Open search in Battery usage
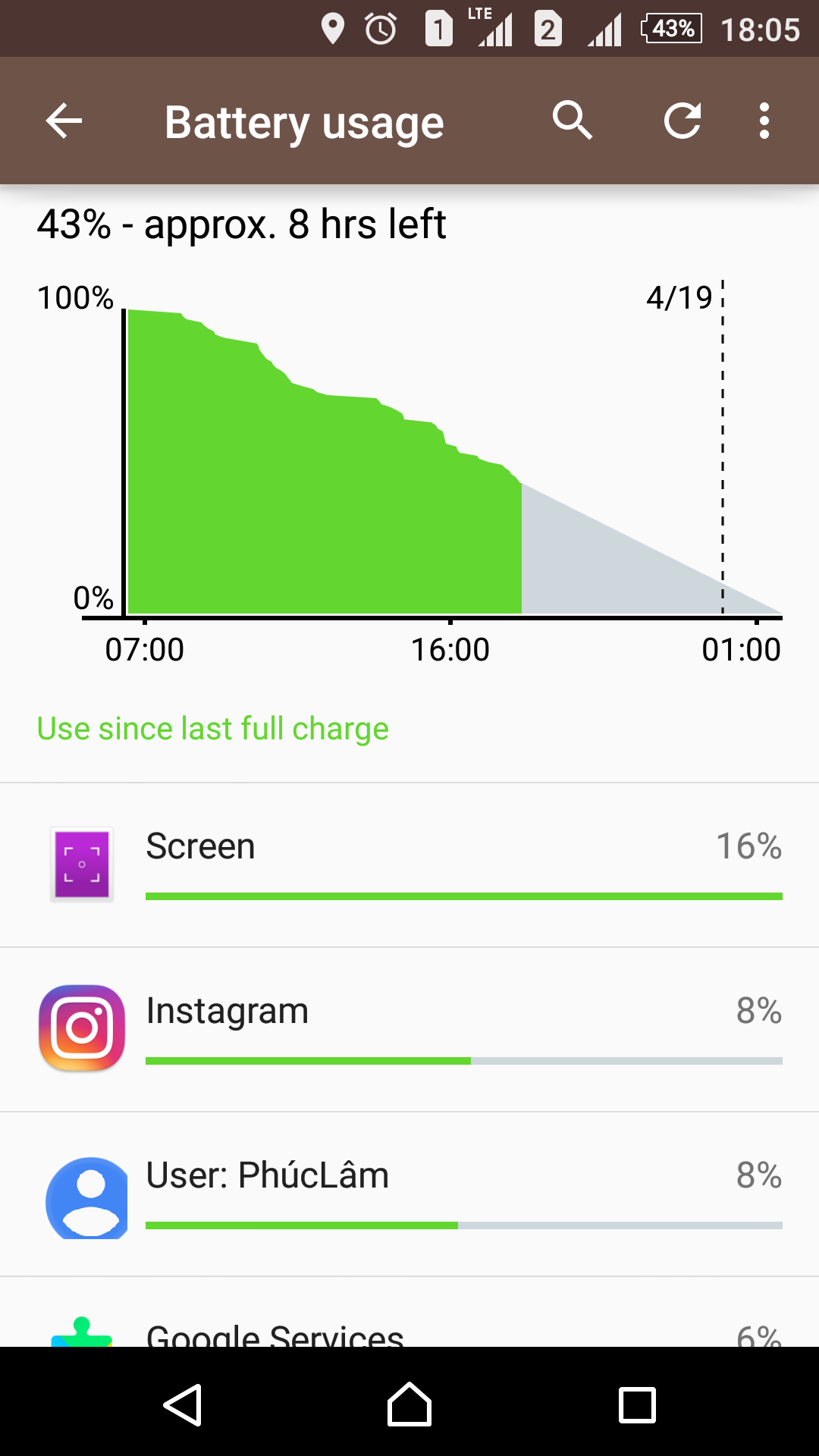The image size is (819, 1456). tap(573, 121)
